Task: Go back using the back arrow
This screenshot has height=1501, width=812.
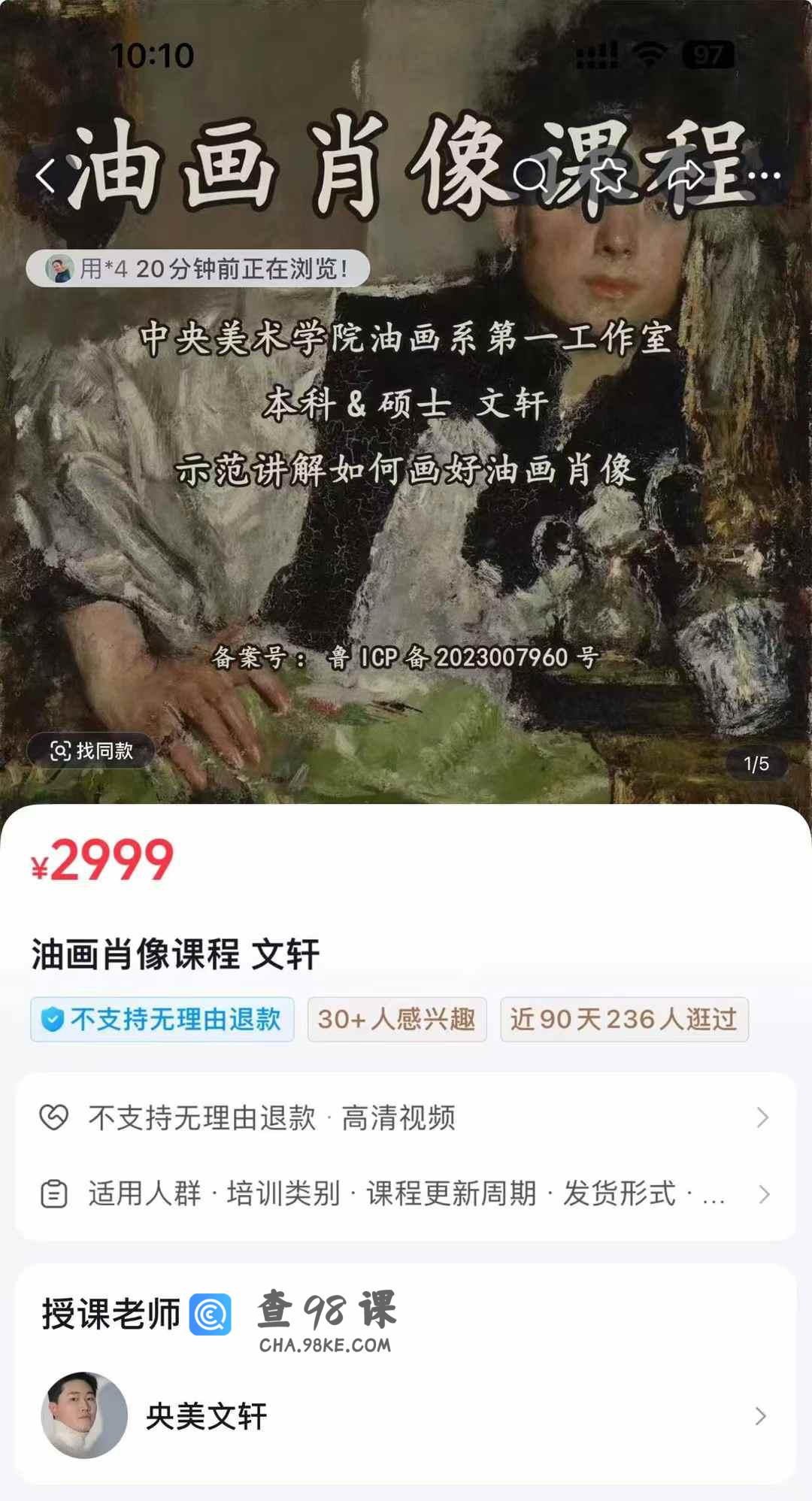Action: (47, 177)
